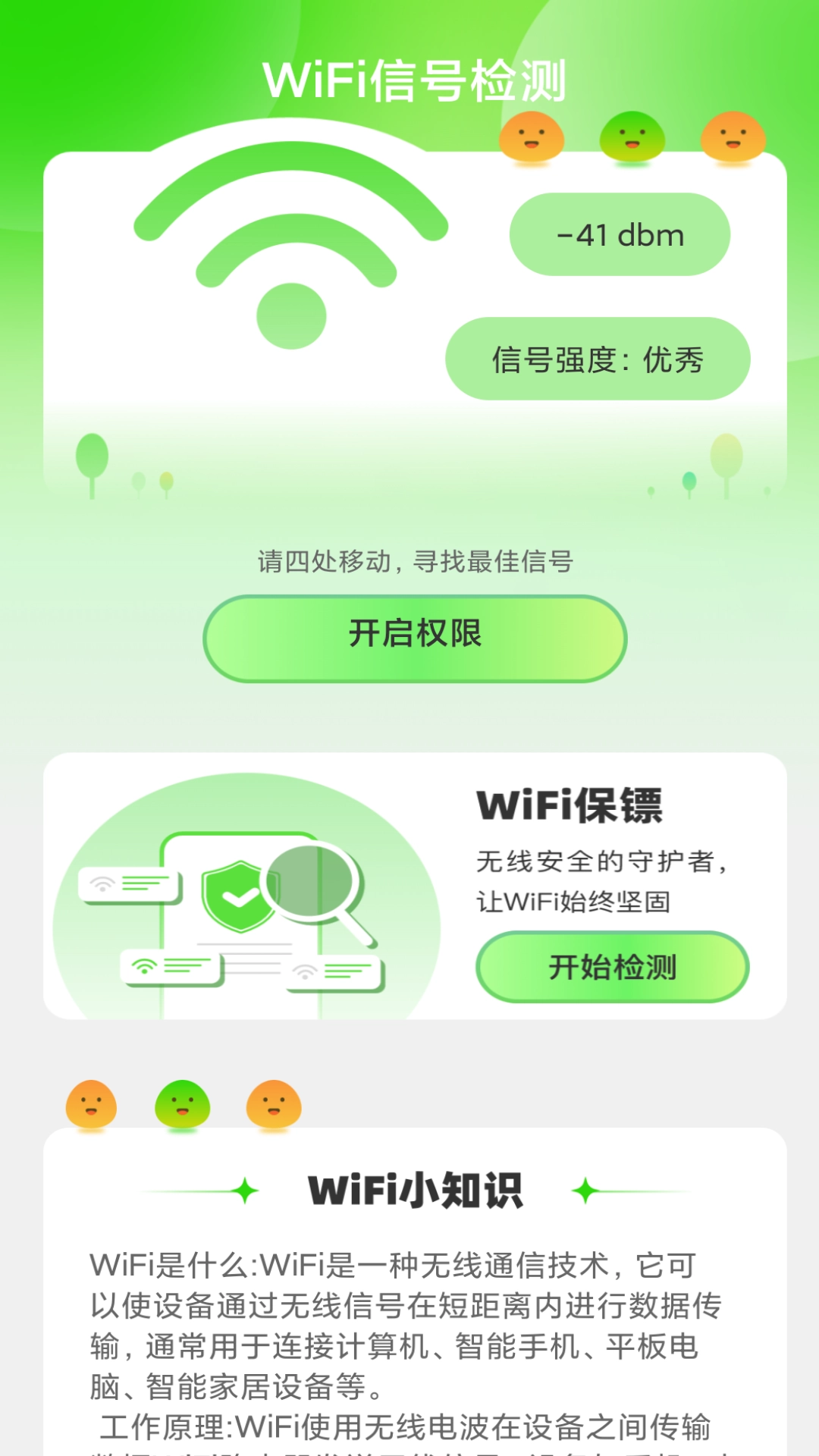Tap the 开始检测 button in WiFi保镖 card
The width and height of the screenshot is (819, 1456).
611,967
